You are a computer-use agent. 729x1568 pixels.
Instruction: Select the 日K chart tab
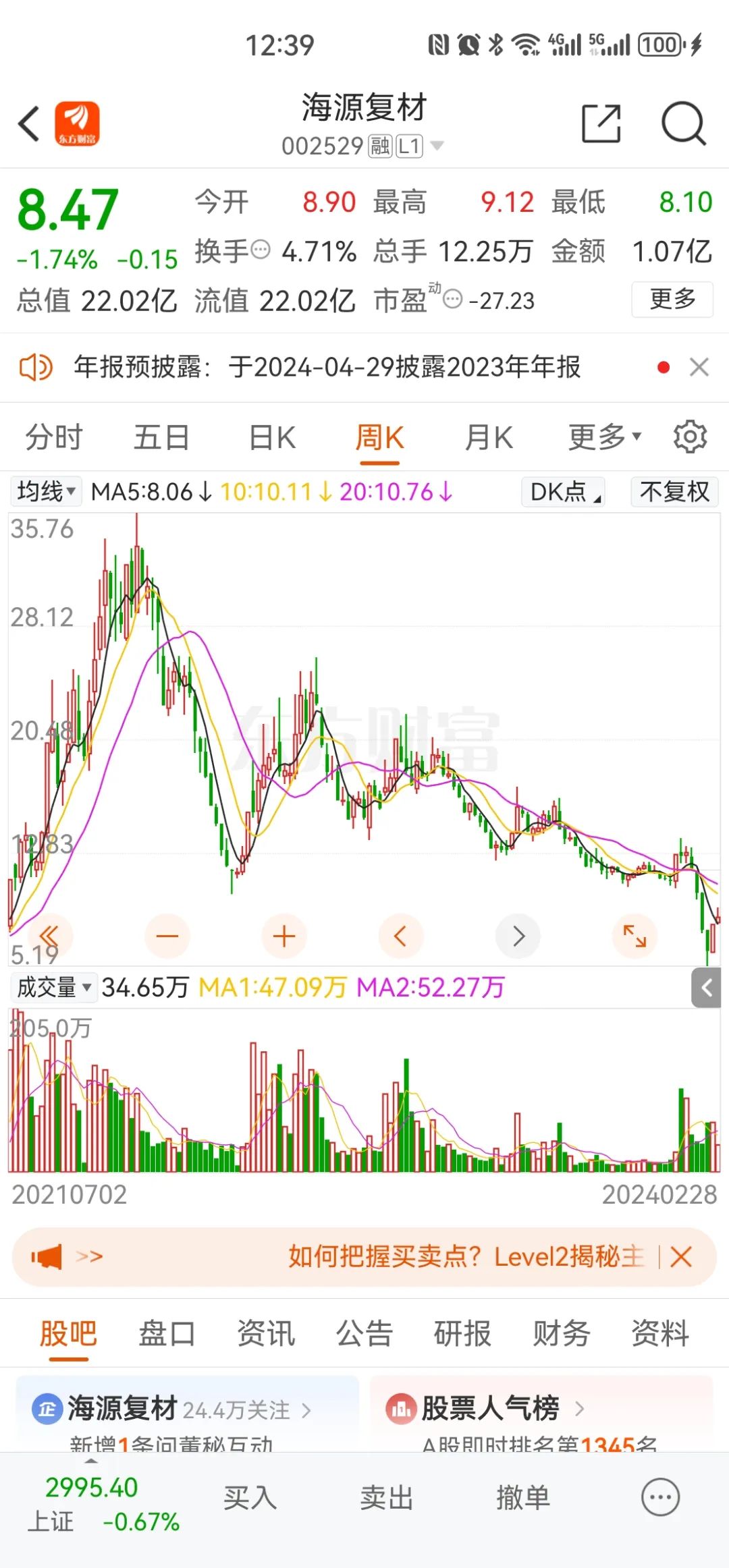tap(272, 437)
